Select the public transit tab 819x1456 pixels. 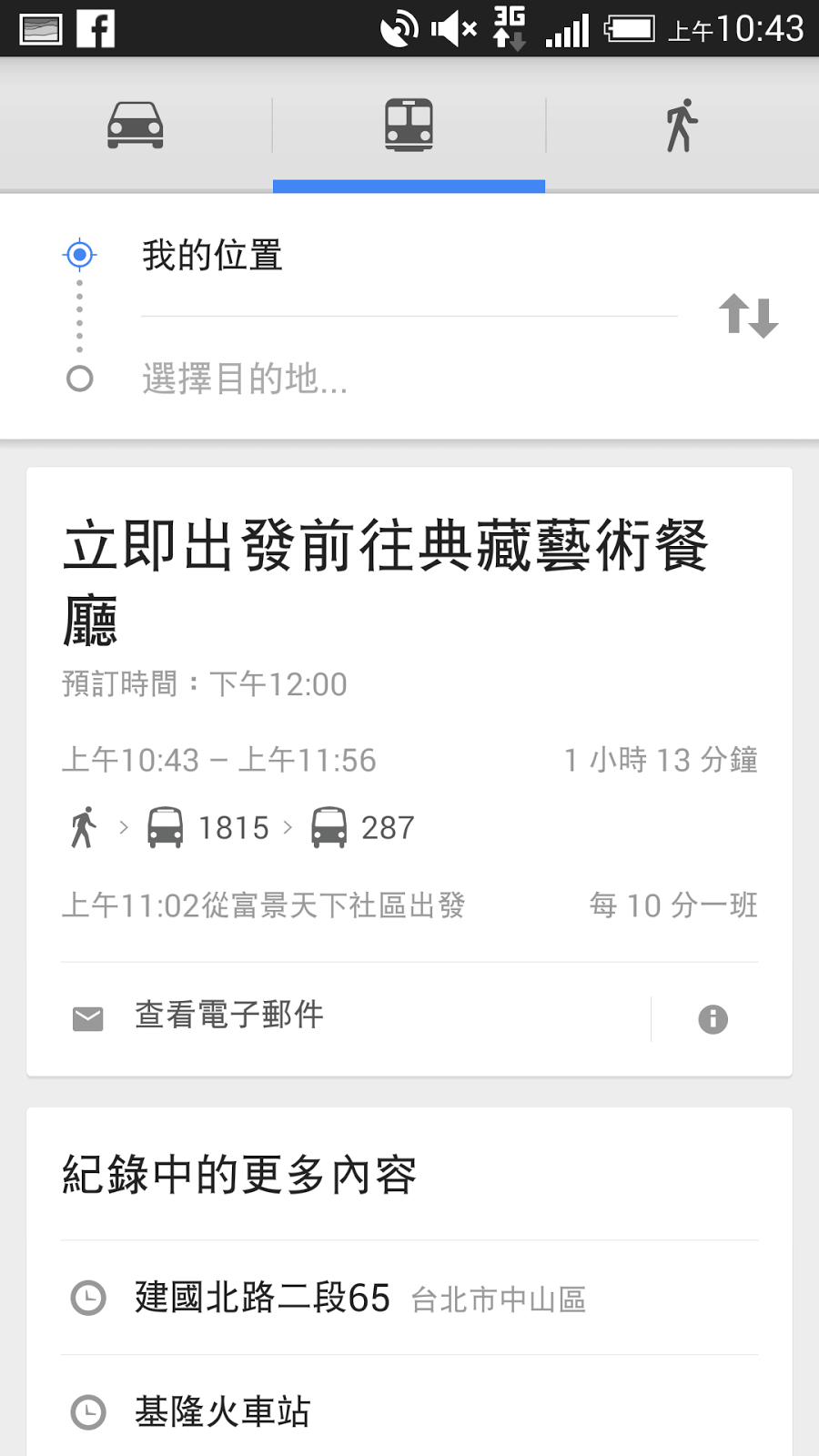409,125
